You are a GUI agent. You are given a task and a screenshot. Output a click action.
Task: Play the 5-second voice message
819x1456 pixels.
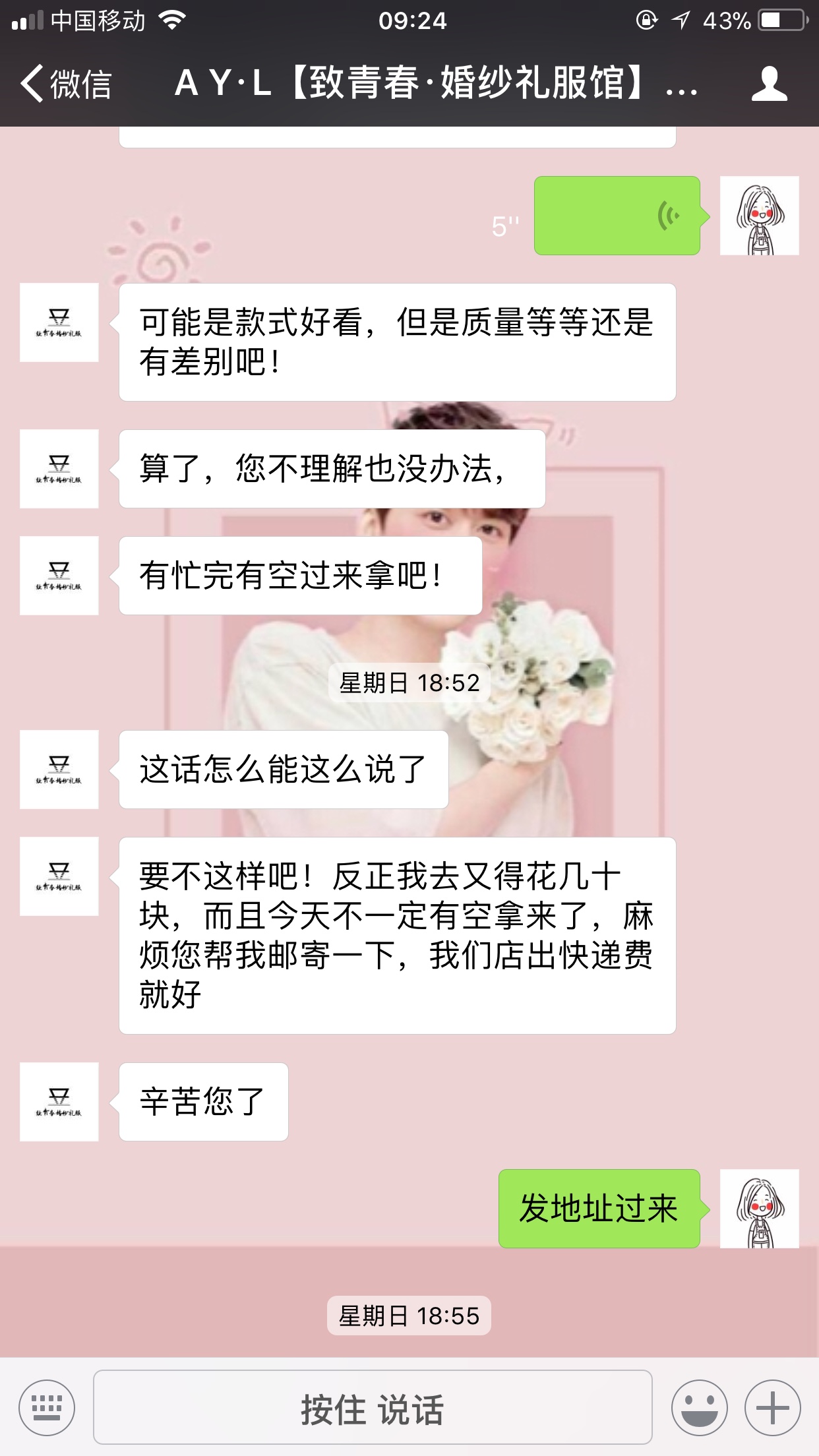coord(617,216)
